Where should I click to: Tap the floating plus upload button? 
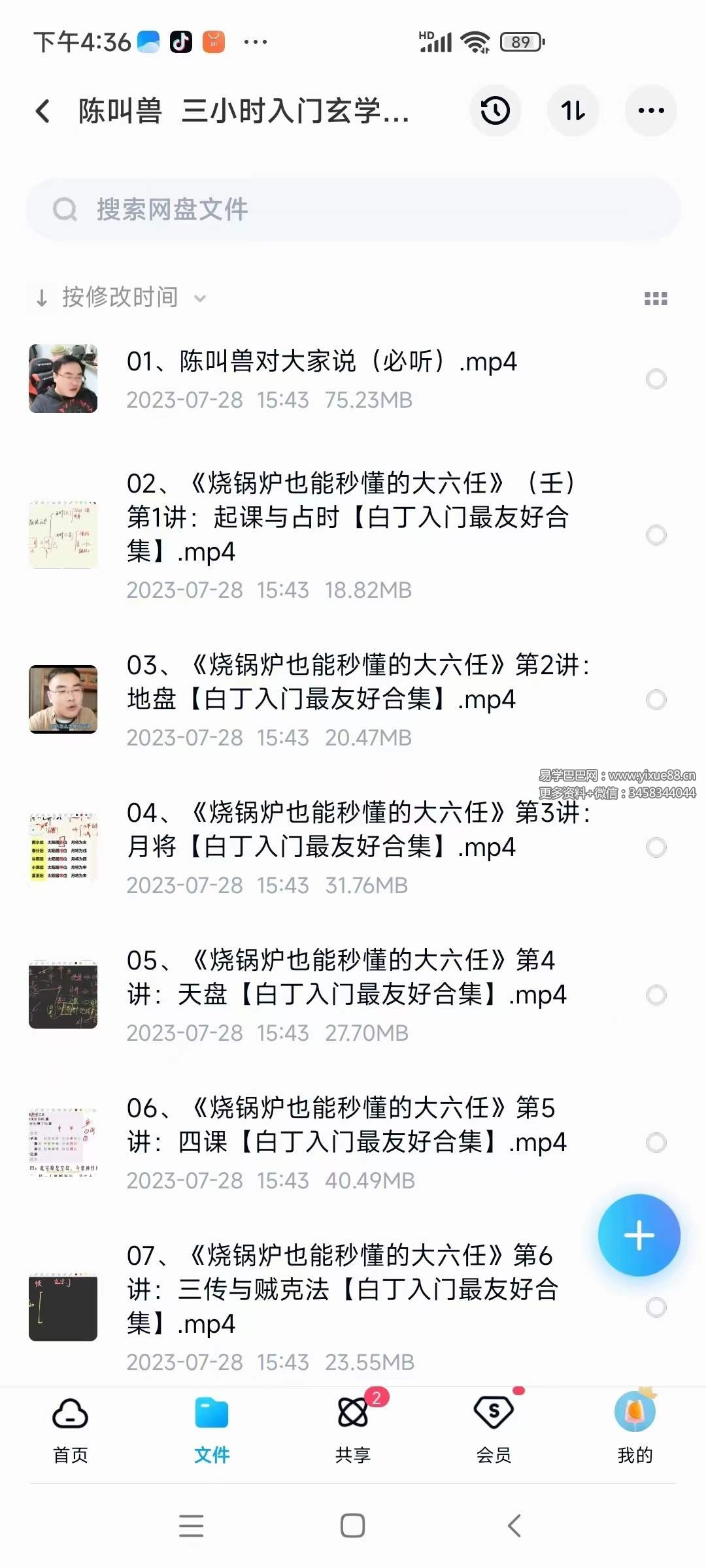639,1234
